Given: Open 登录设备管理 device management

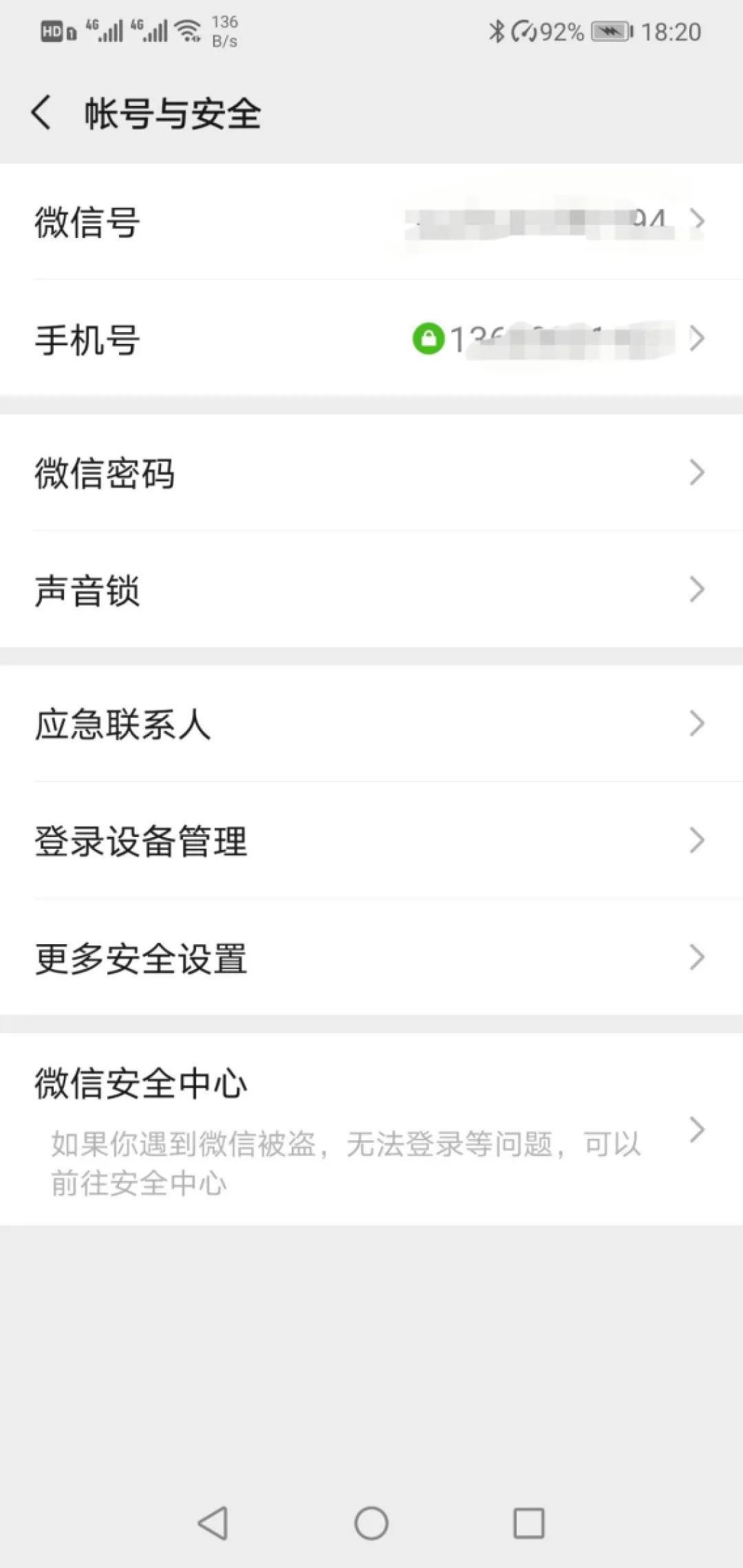Looking at the screenshot, I should pyautogui.click(x=371, y=842).
